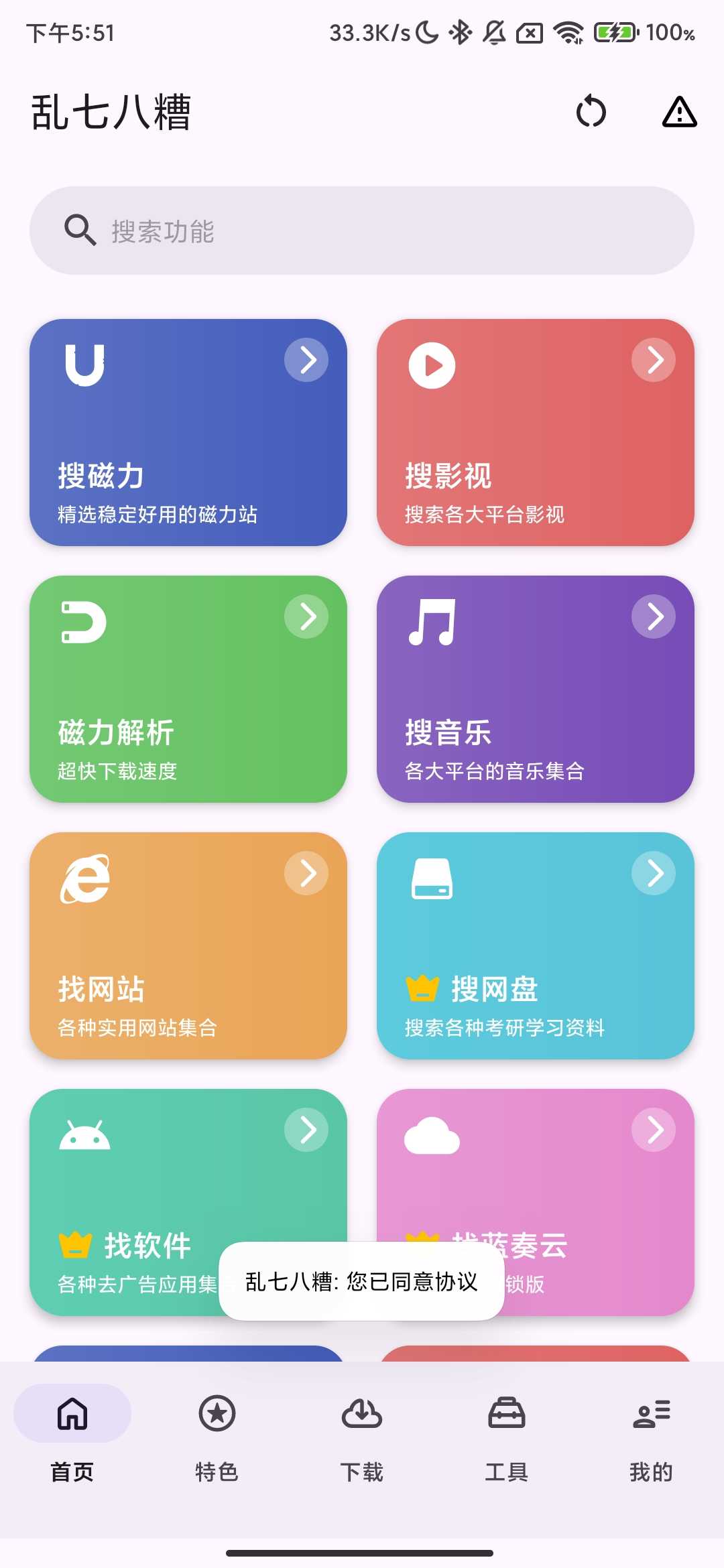Screen dimensions: 724x1568
Task: Open the 工具 section
Action: [x=507, y=1441]
